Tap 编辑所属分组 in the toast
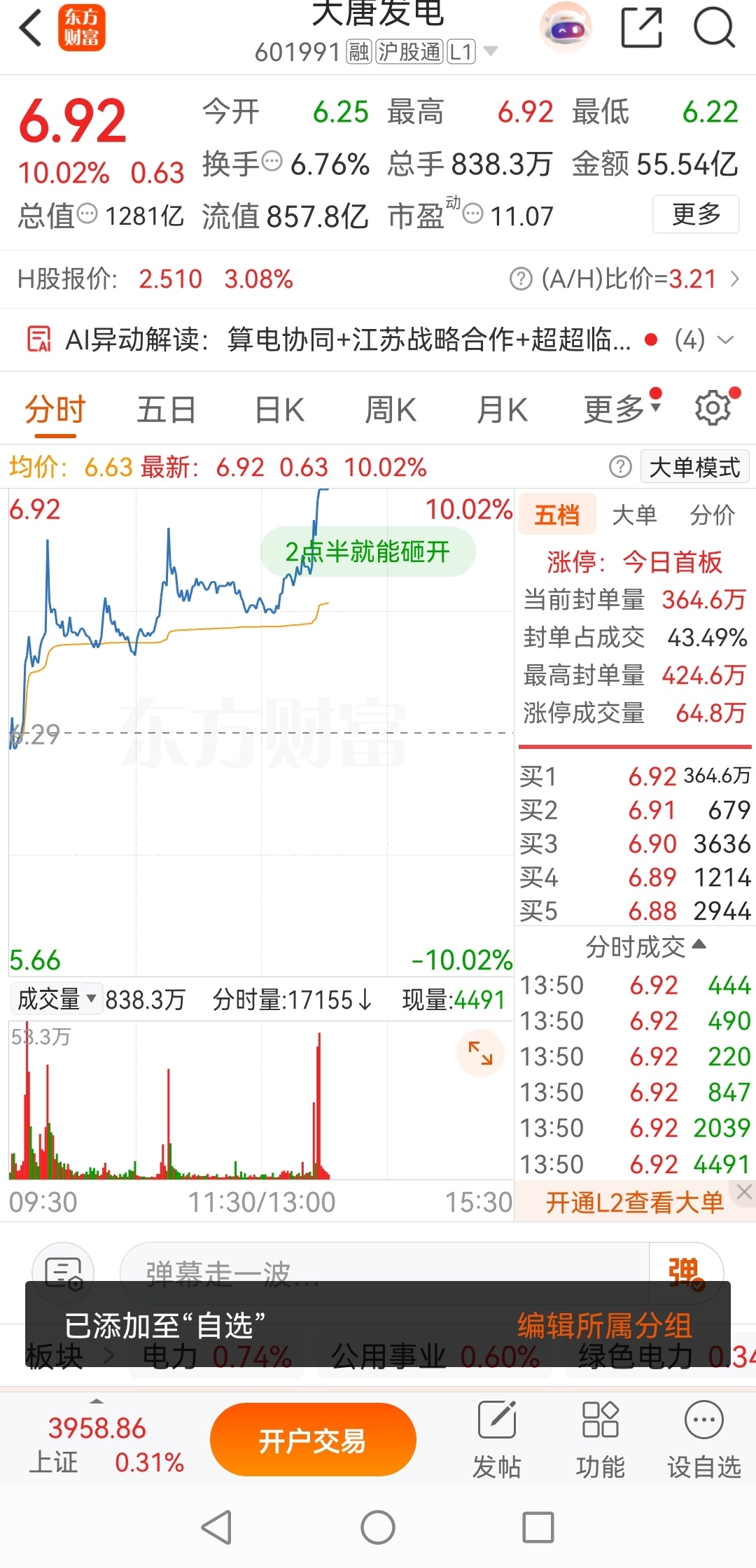This screenshot has height=1568, width=756. 605,1326
